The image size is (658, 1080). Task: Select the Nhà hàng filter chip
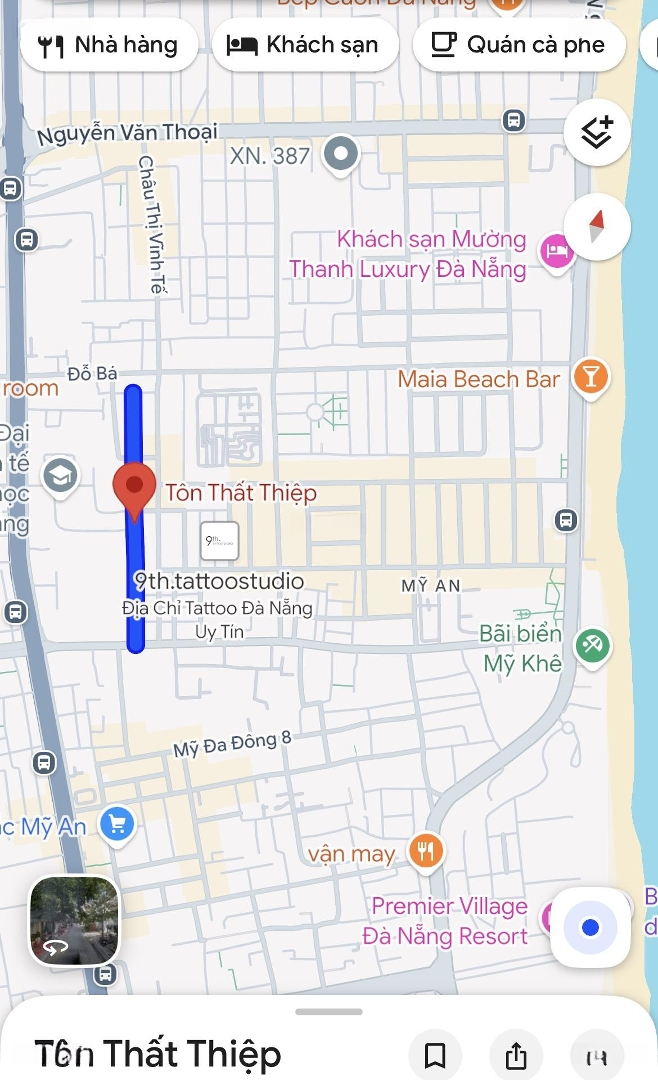click(x=107, y=45)
